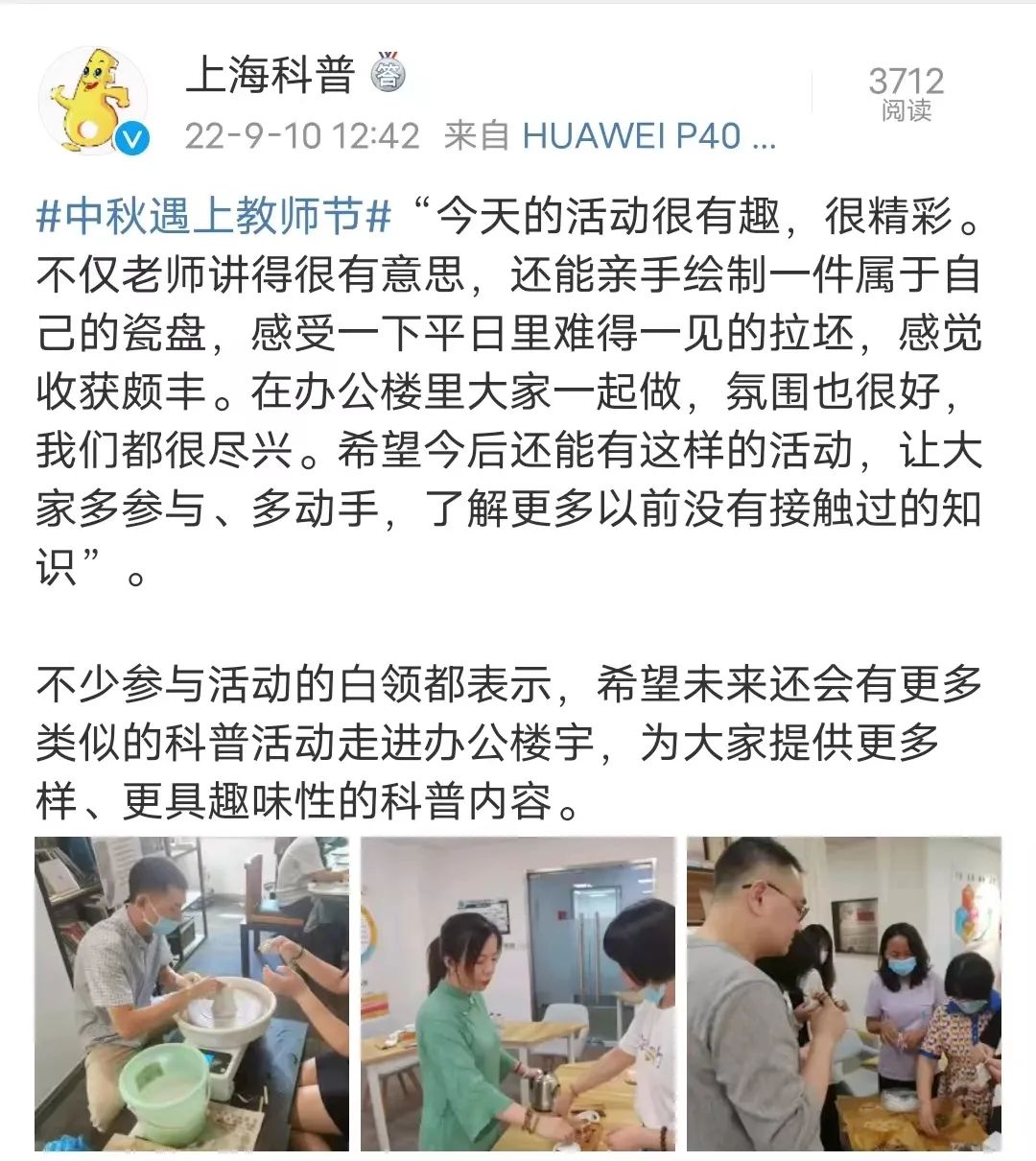The width and height of the screenshot is (1036, 1161).
Task: Open the #中秋遇上教师节# hashtag topic
Action: [x=214, y=217]
